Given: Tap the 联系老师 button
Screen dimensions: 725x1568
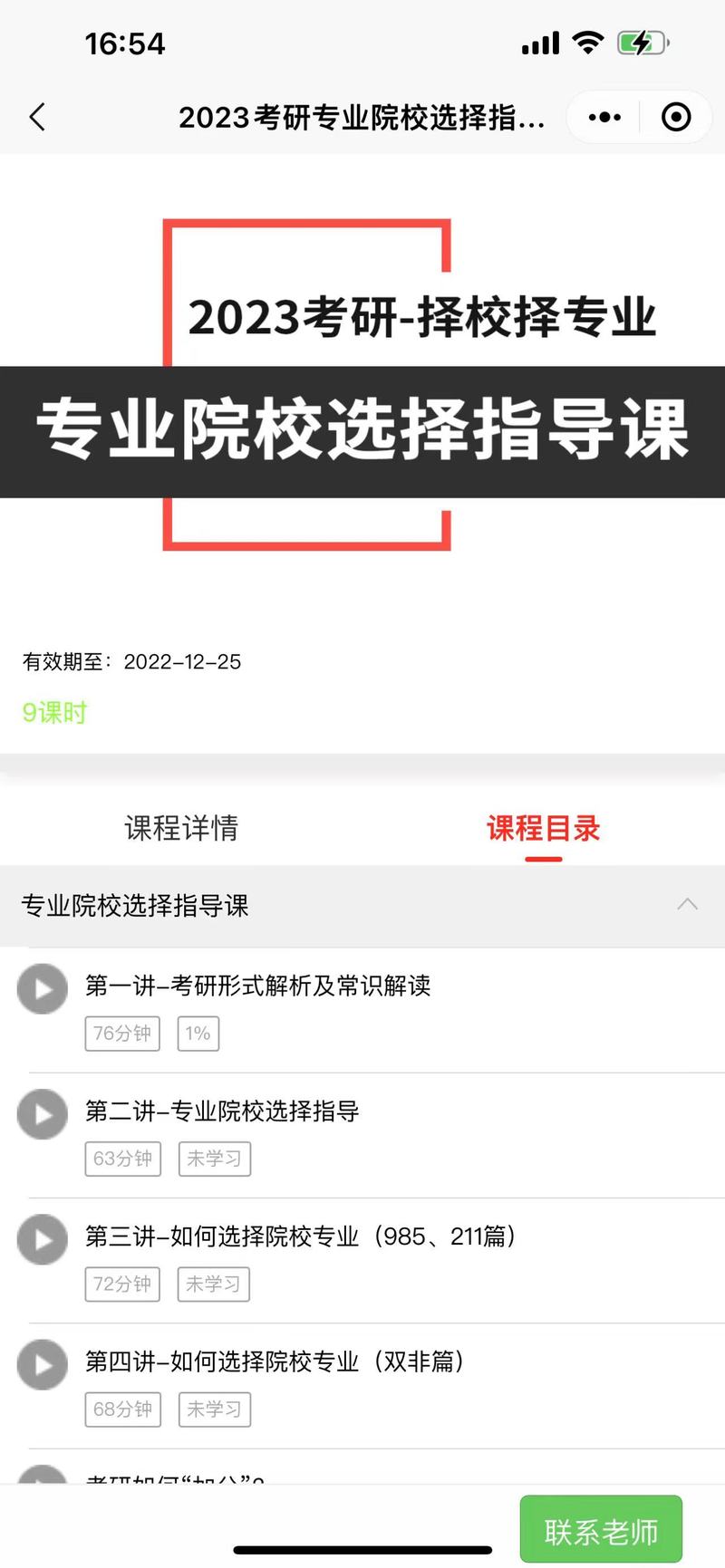Looking at the screenshot, I should [x=601, y=1532].
